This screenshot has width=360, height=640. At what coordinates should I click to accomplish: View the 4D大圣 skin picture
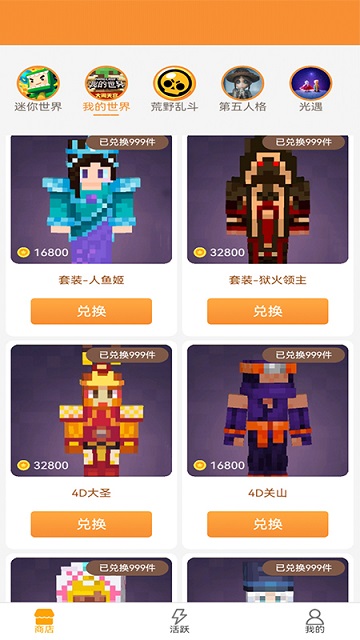(x=91, y=411)
